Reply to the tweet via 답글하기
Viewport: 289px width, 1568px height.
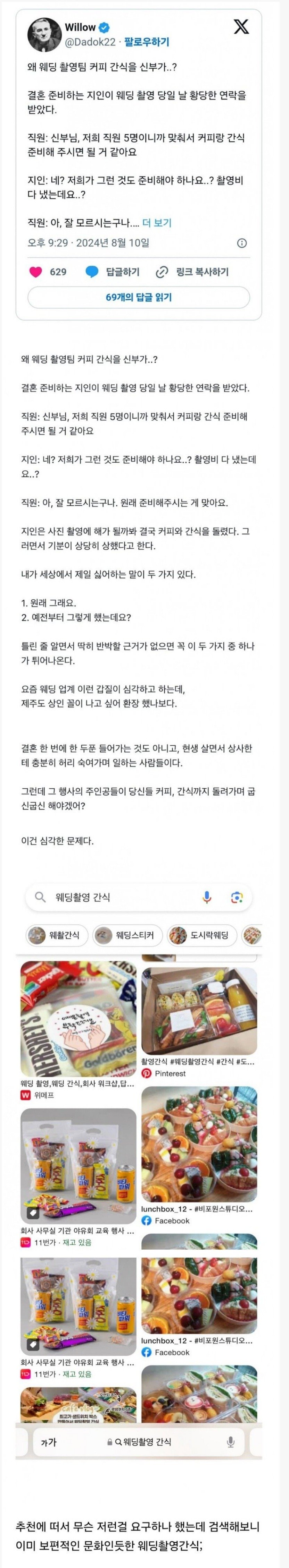pos(113,272)
